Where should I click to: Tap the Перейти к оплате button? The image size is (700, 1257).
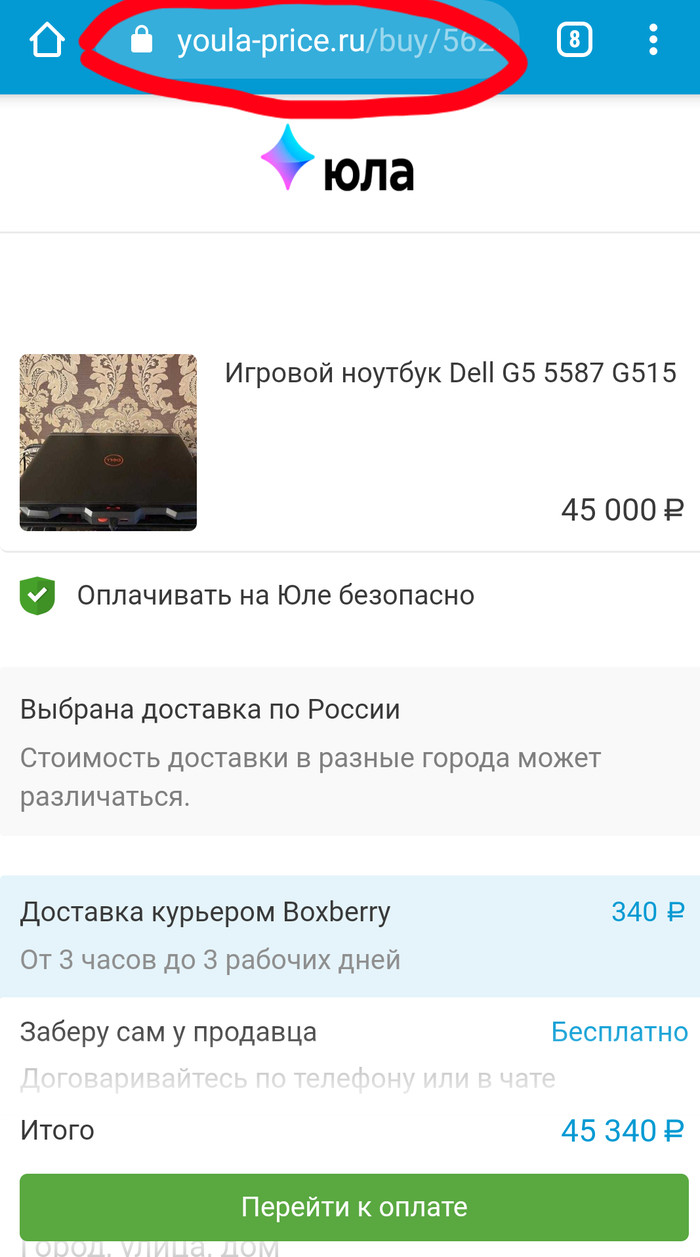tap(354, 1207)
